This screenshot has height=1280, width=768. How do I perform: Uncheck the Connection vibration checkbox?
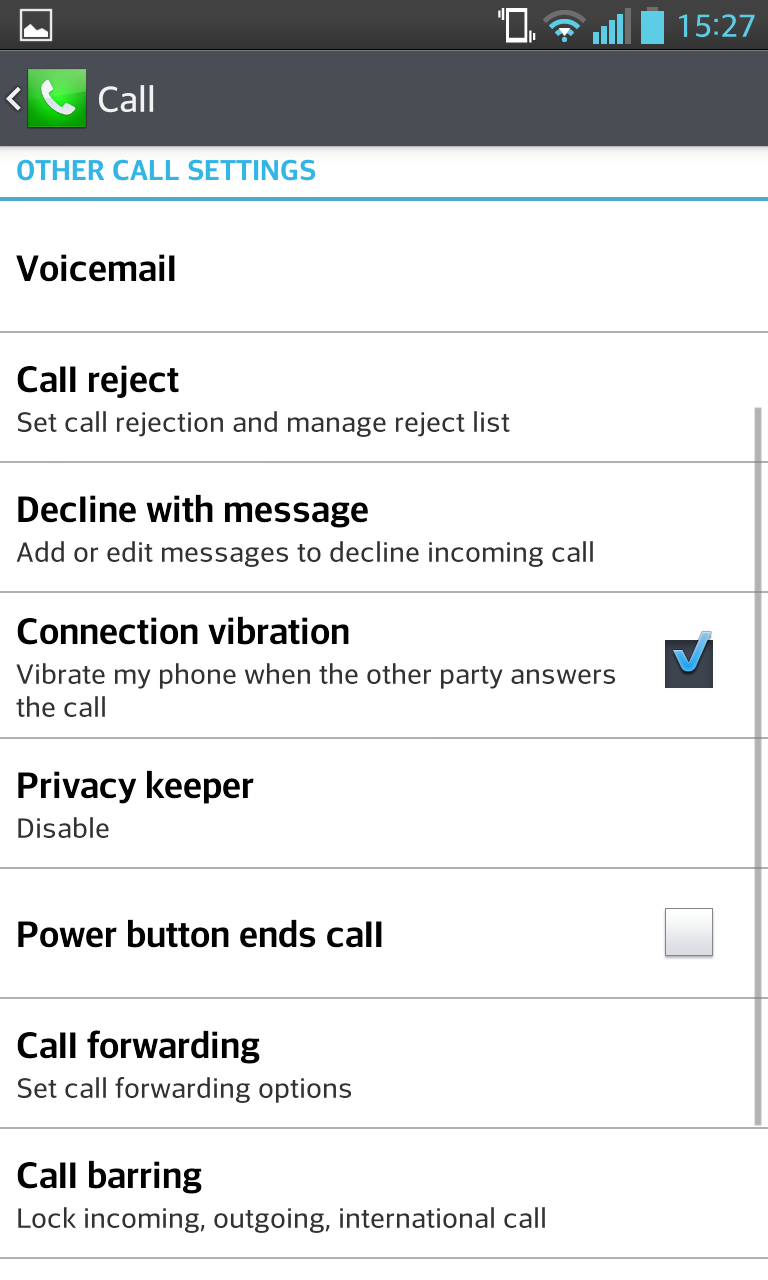point(689,660)
